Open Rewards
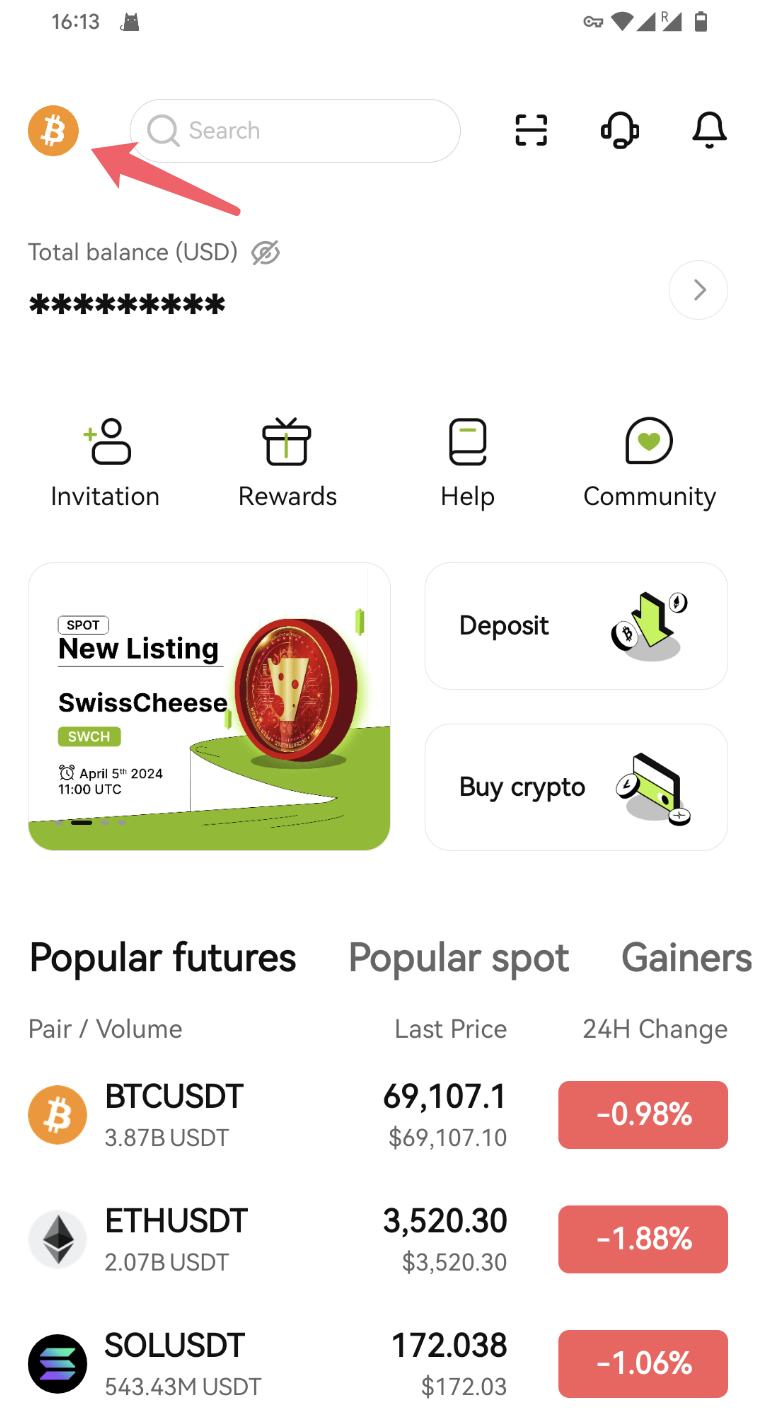Viewport: 760px width, 1410px height. (287, 464)
